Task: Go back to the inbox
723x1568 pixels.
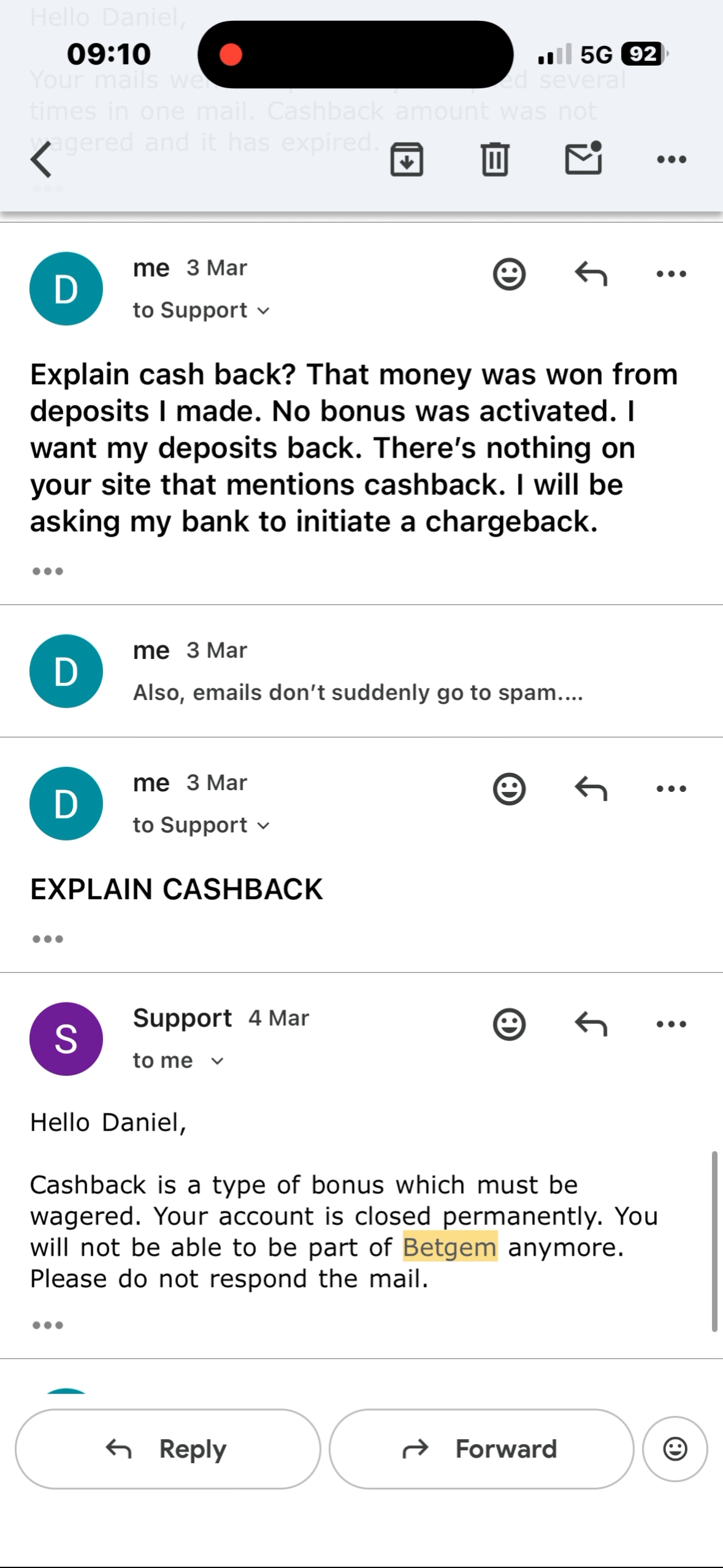Action: (42, 160)
